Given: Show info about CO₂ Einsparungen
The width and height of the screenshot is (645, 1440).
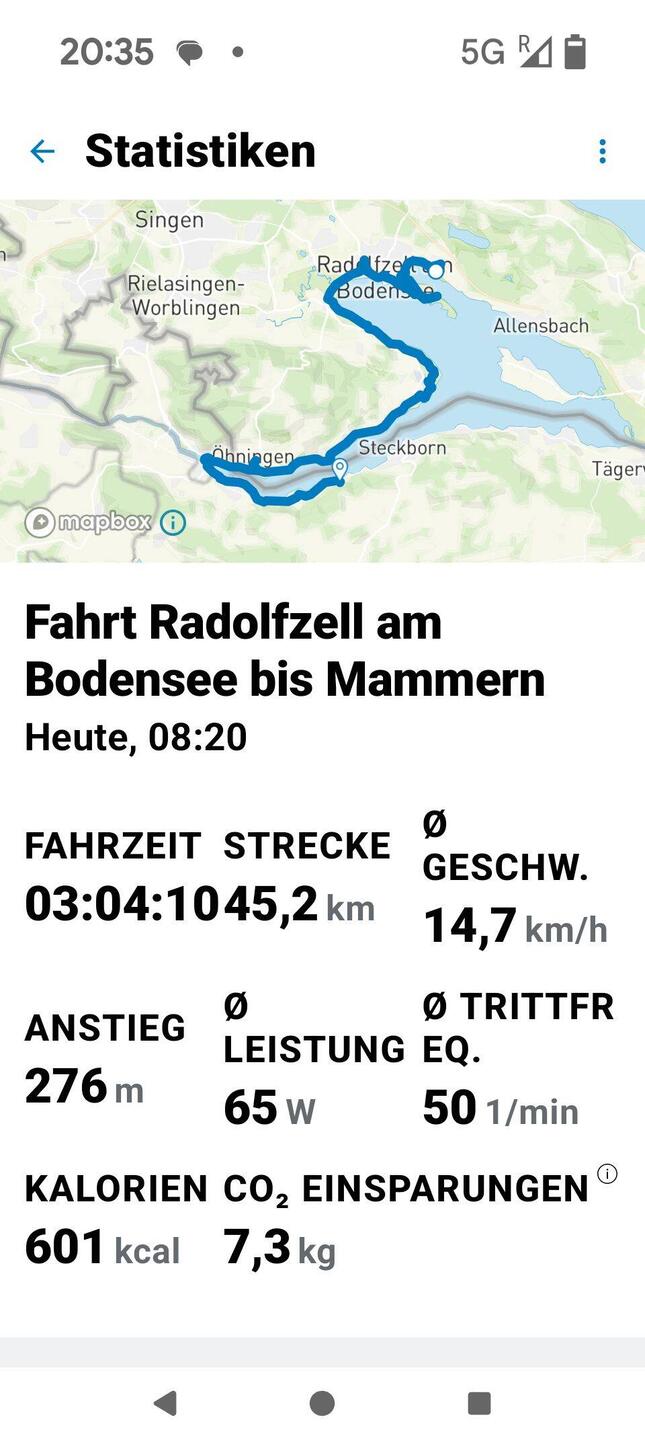Looking at the screenshot, I should point(607,1174).
